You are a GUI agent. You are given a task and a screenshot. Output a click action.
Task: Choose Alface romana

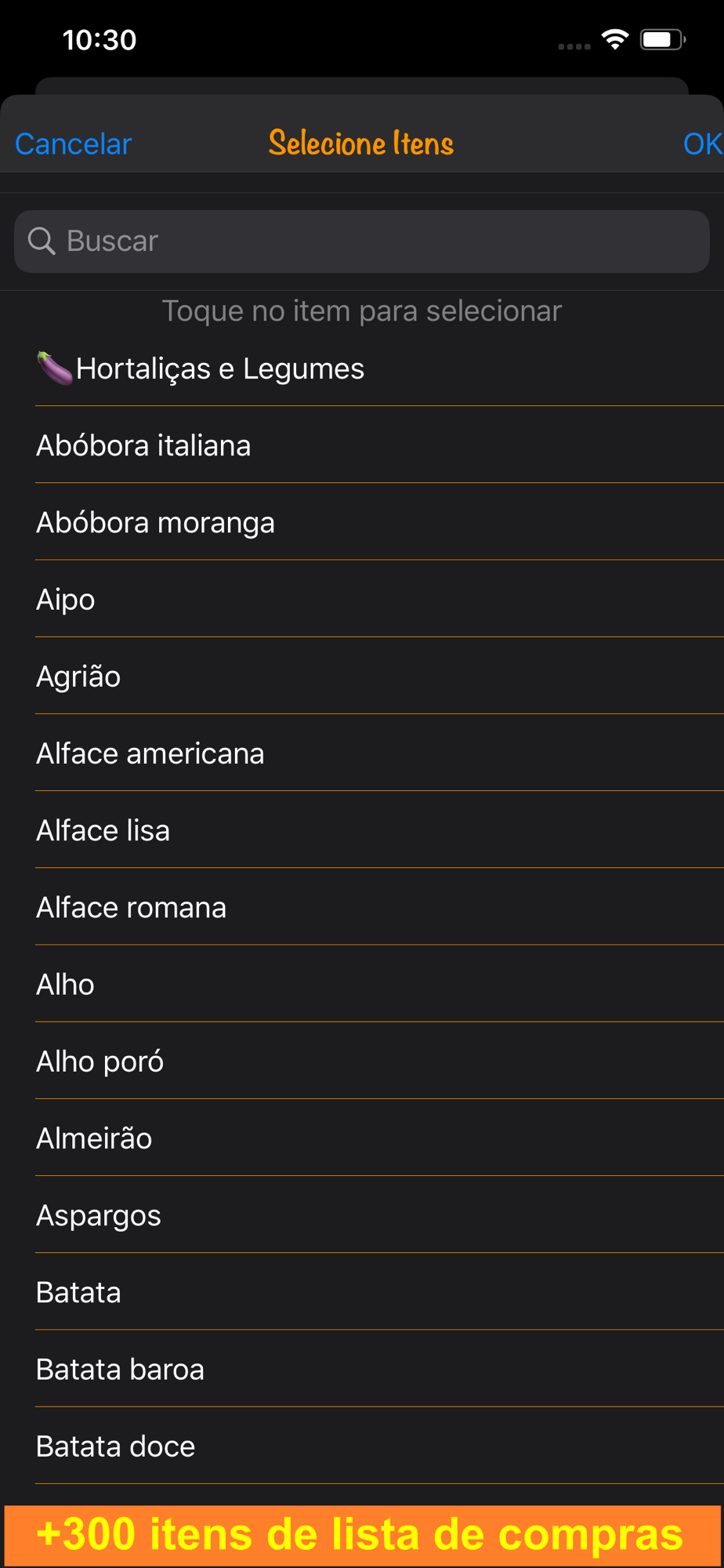tap(362, 906)
